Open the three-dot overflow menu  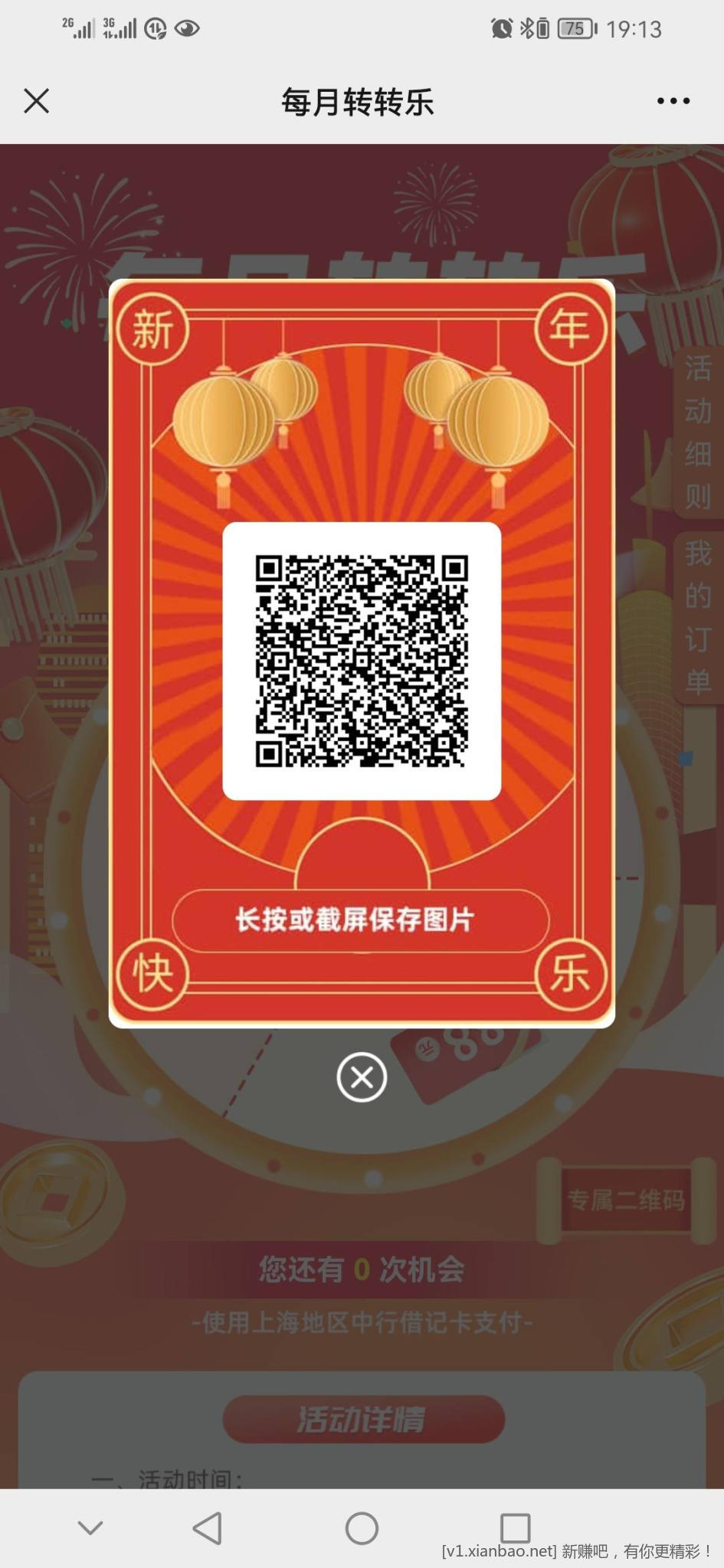673,101
